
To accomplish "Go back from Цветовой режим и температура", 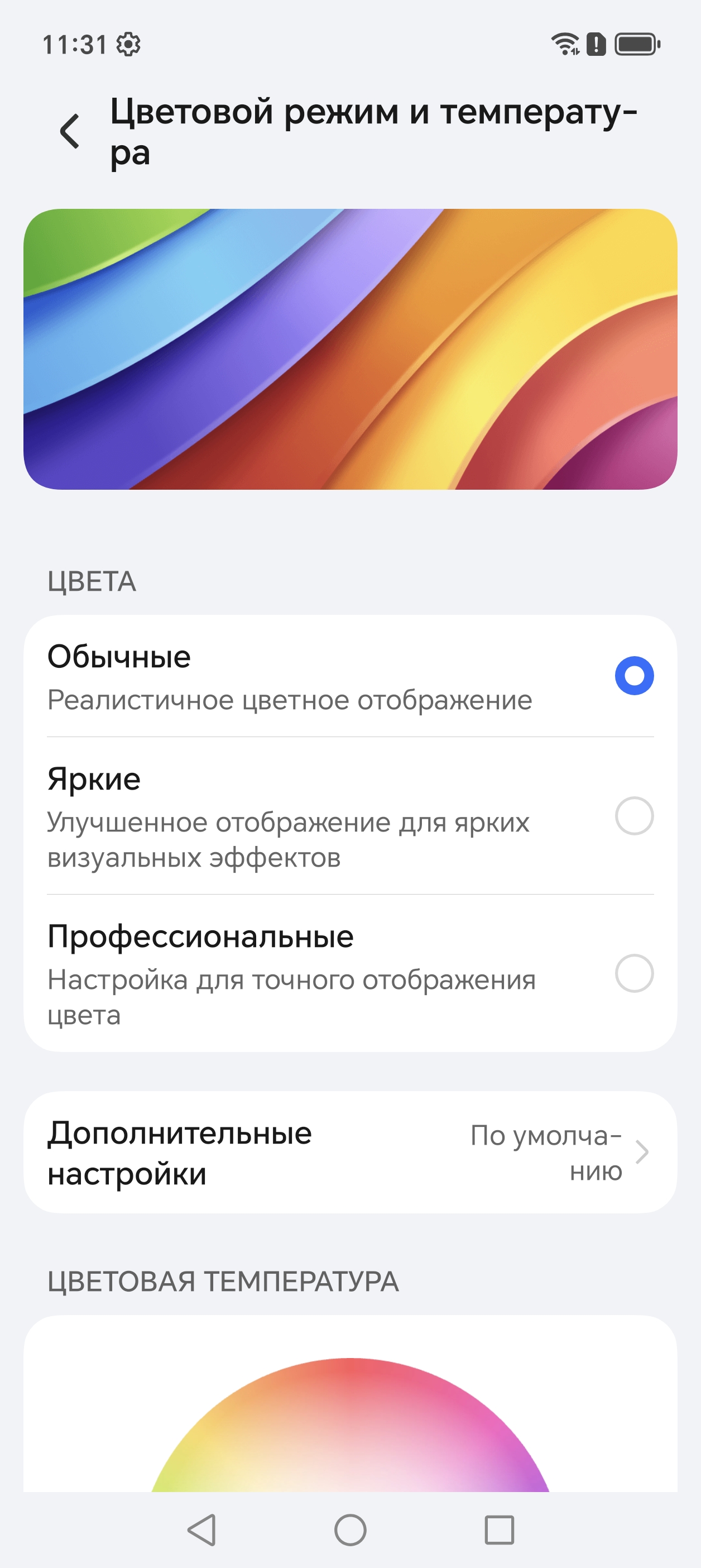I will pos(70,131).
